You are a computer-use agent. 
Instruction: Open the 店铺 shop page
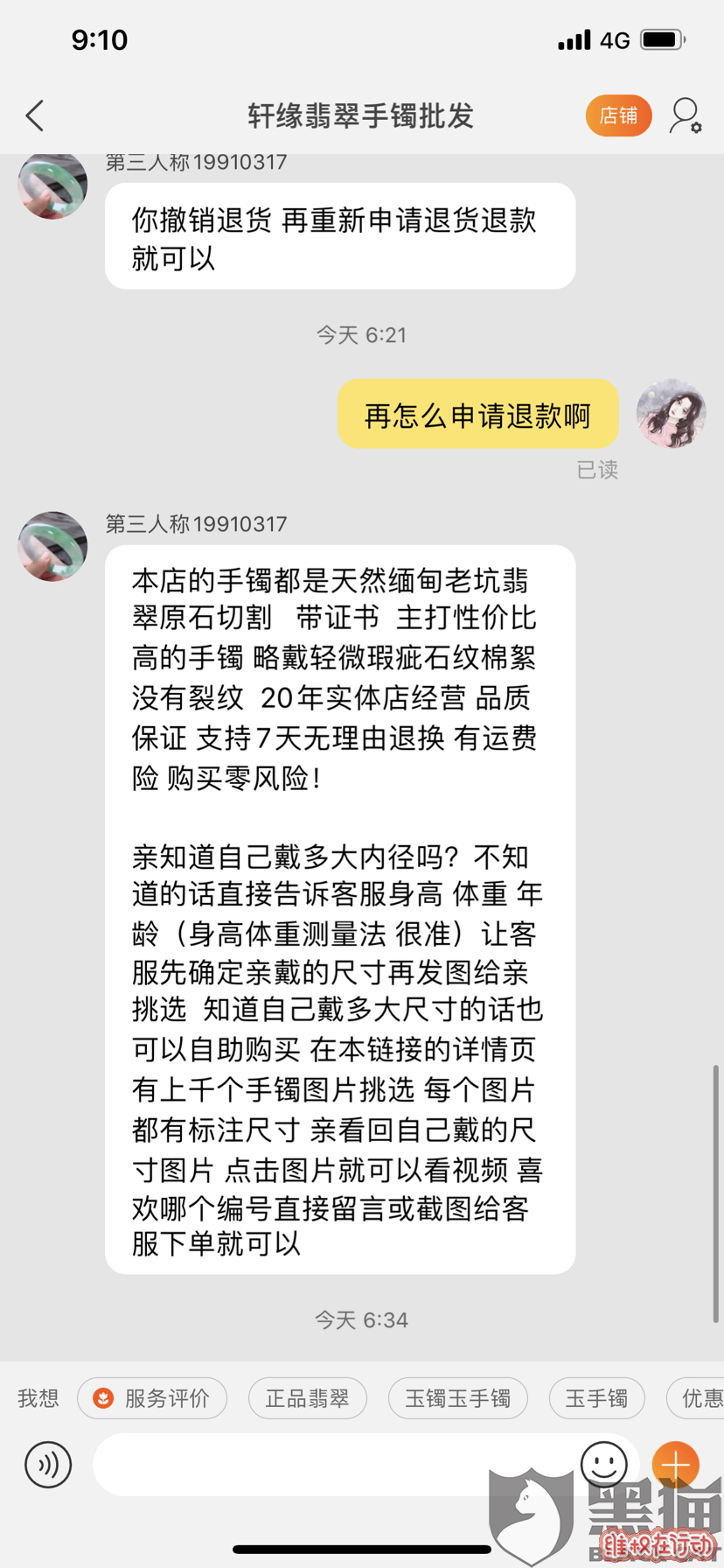[x=618, y=115]
